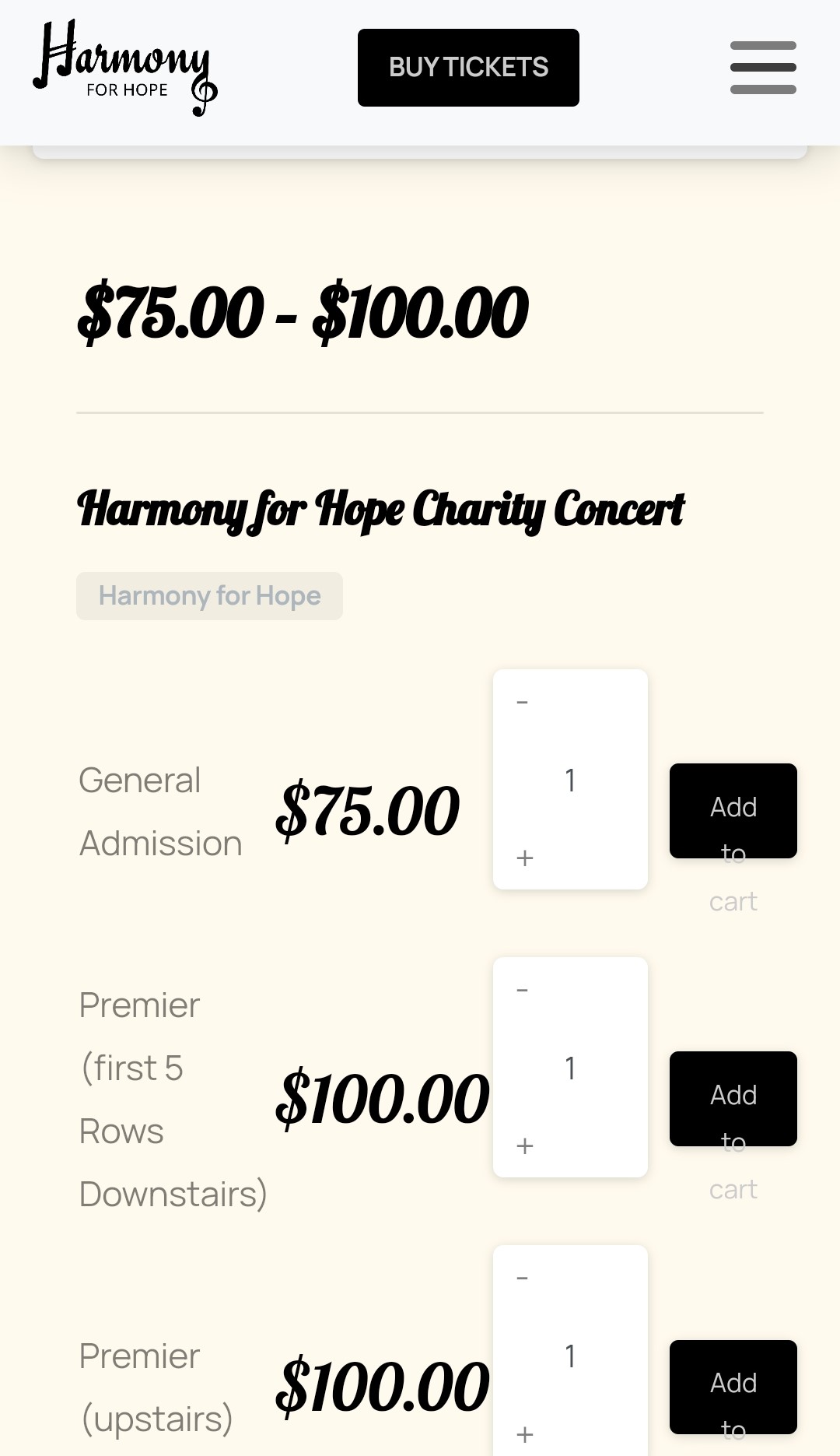
Task: Decrease General Admission ticket quantity
Action: click(523, 702)
